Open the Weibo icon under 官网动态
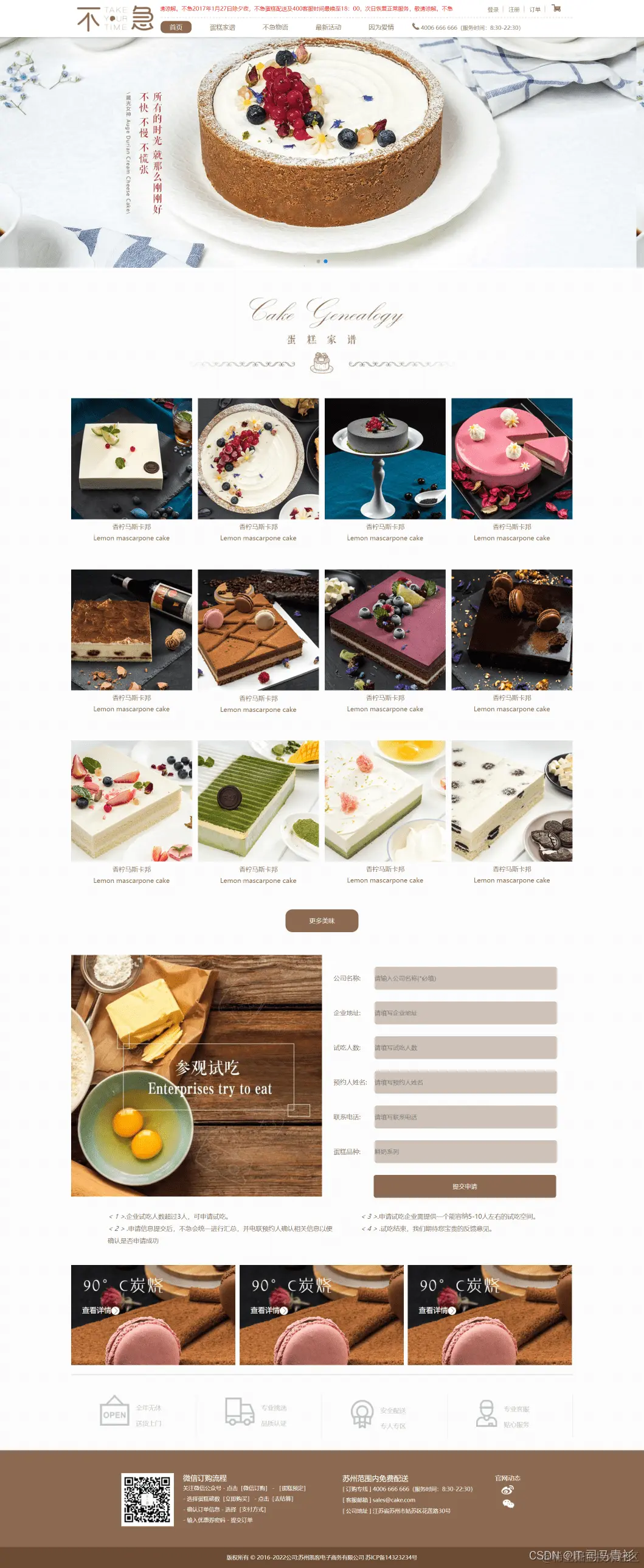This screenshot has height=1568, width=644. [x=507, y=1490]
